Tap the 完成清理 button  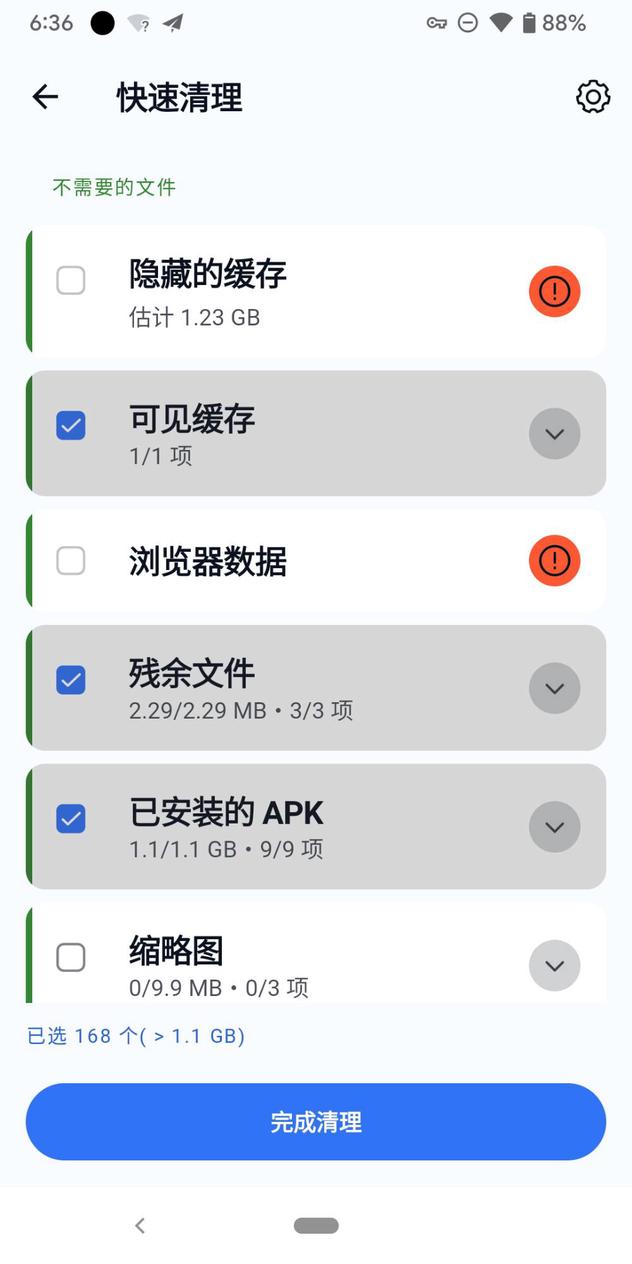(x=316, y=1122)
